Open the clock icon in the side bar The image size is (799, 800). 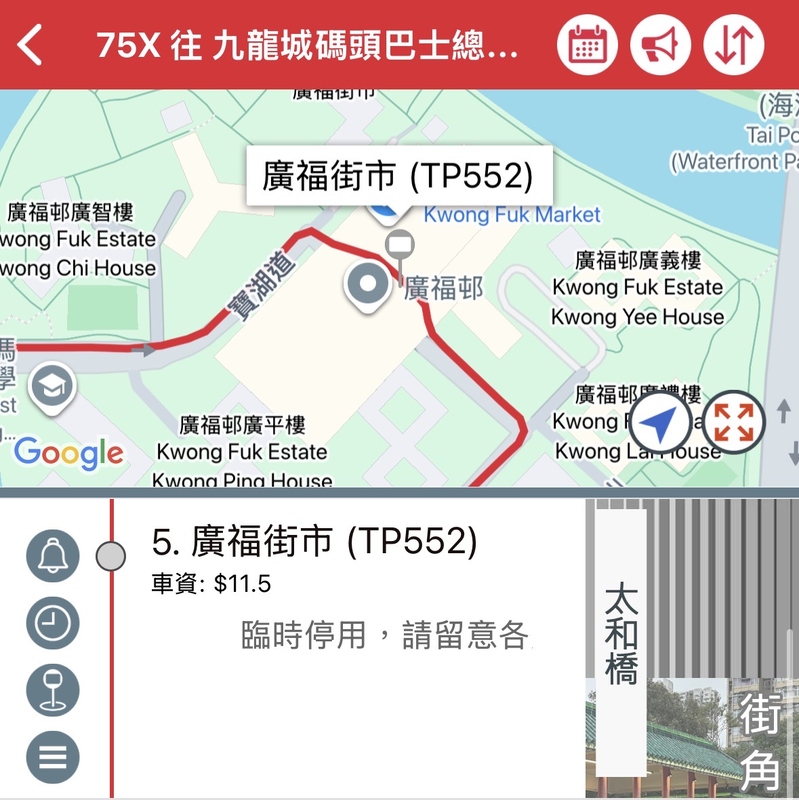(53, 623)
